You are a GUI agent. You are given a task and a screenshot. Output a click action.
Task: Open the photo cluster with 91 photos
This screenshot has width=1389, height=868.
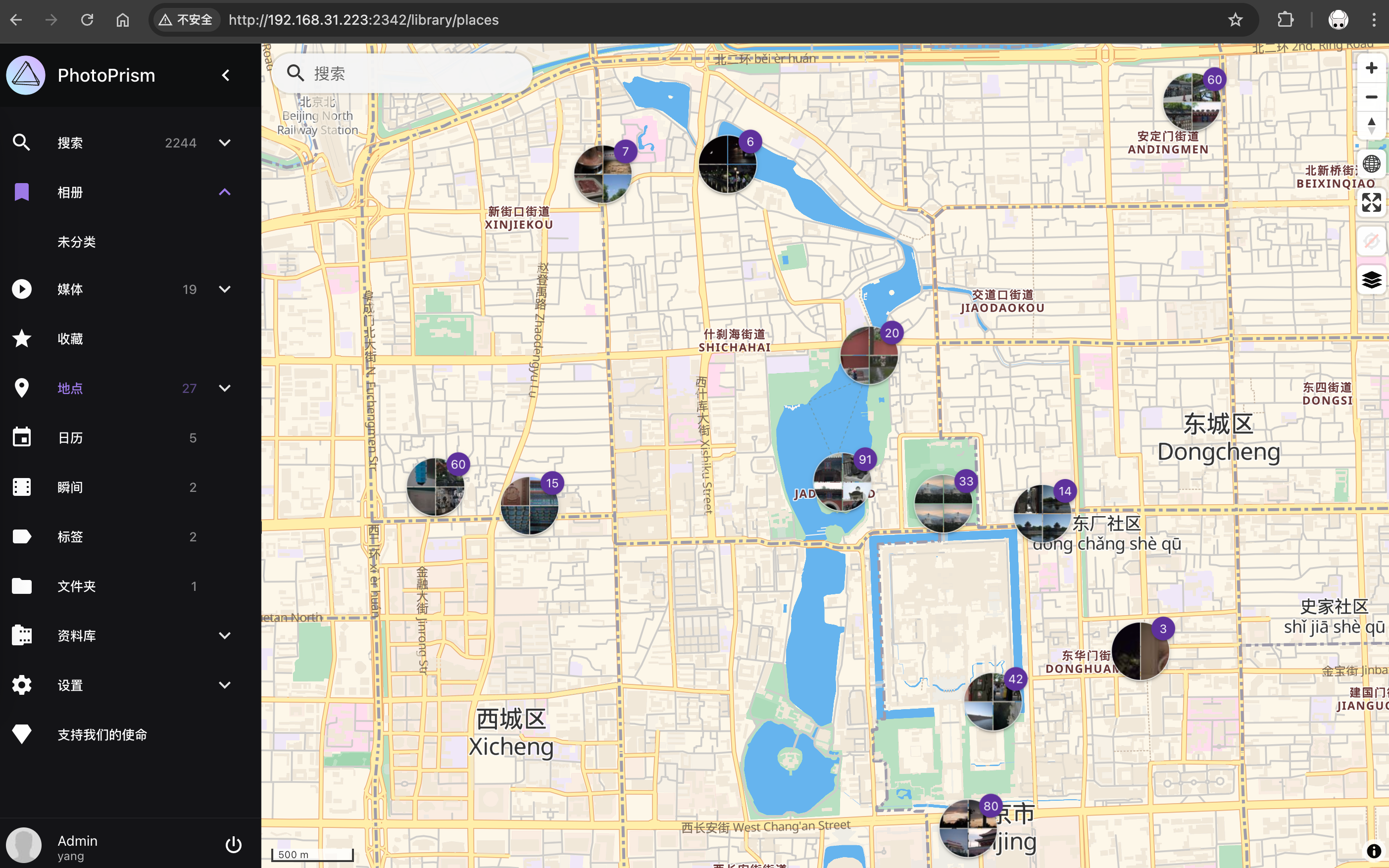pyautogui.click(x=842, y=482)
